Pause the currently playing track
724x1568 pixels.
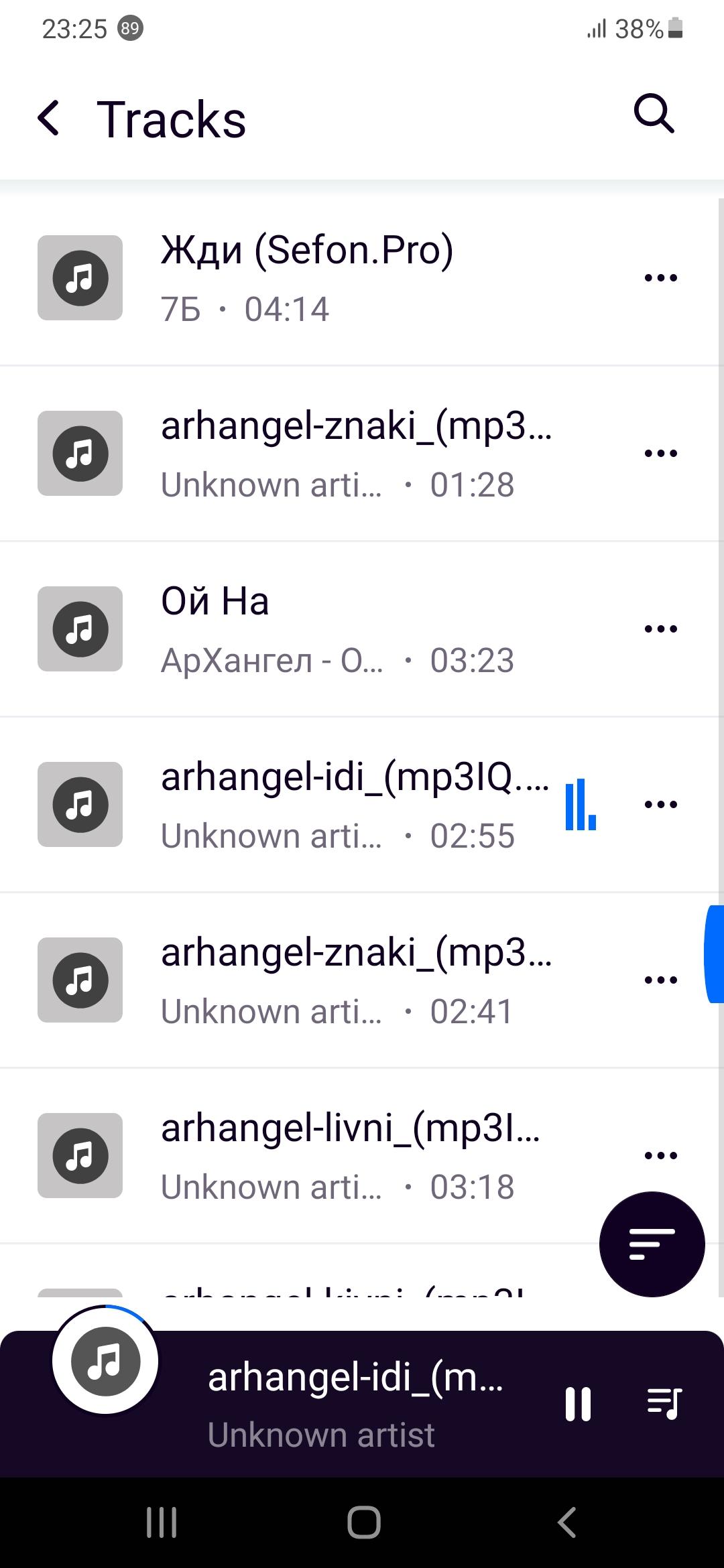pos(578,1403)
